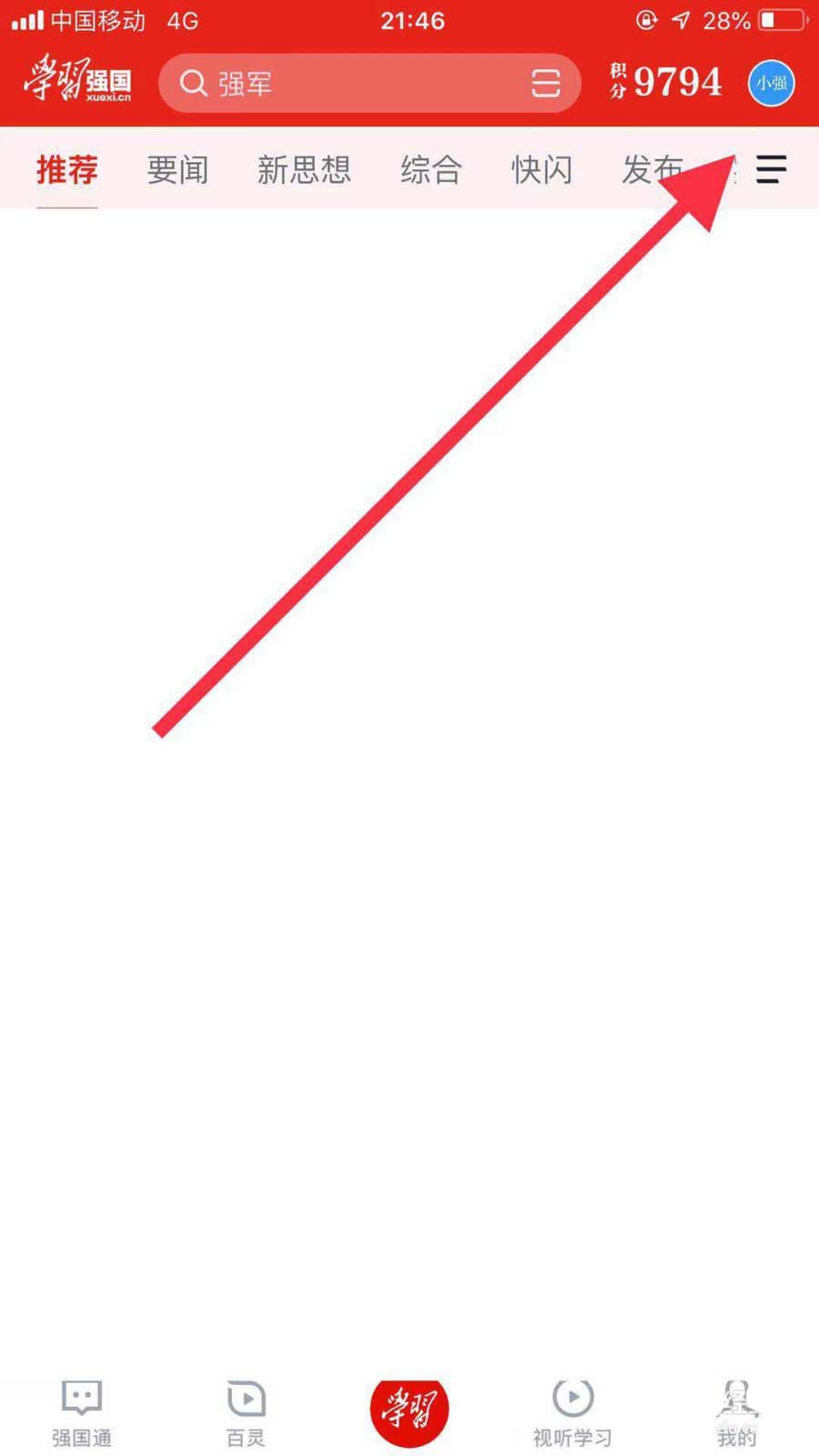Select the 综合 tab
The width and height of the screenshot is (819, 1456).
click(x=431, y=170)
